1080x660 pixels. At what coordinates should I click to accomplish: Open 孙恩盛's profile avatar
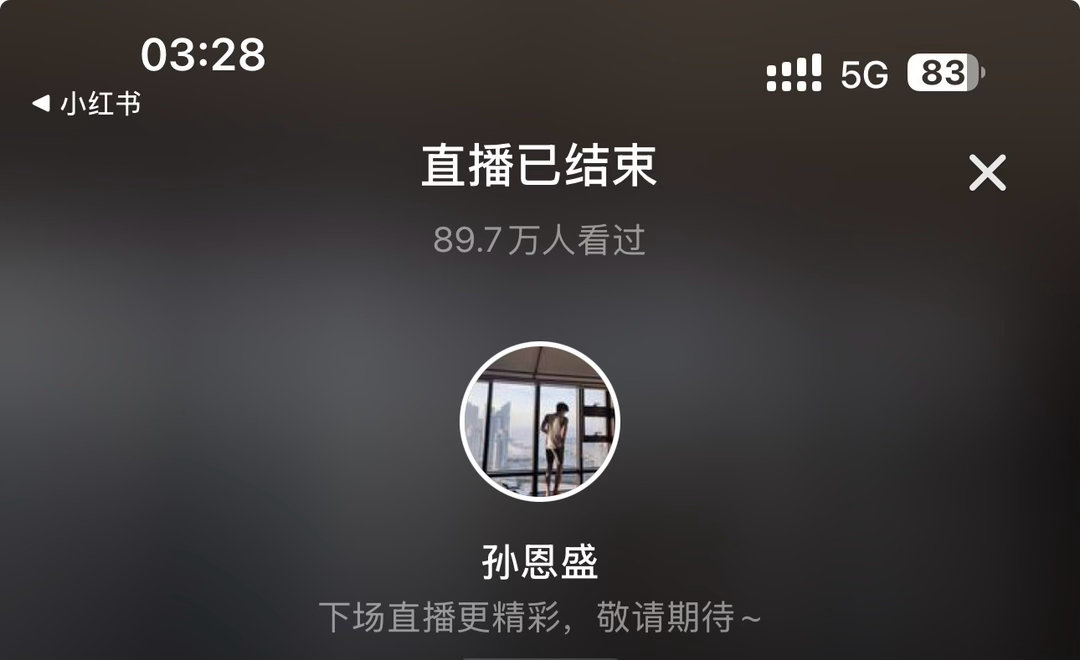point(539,421)
